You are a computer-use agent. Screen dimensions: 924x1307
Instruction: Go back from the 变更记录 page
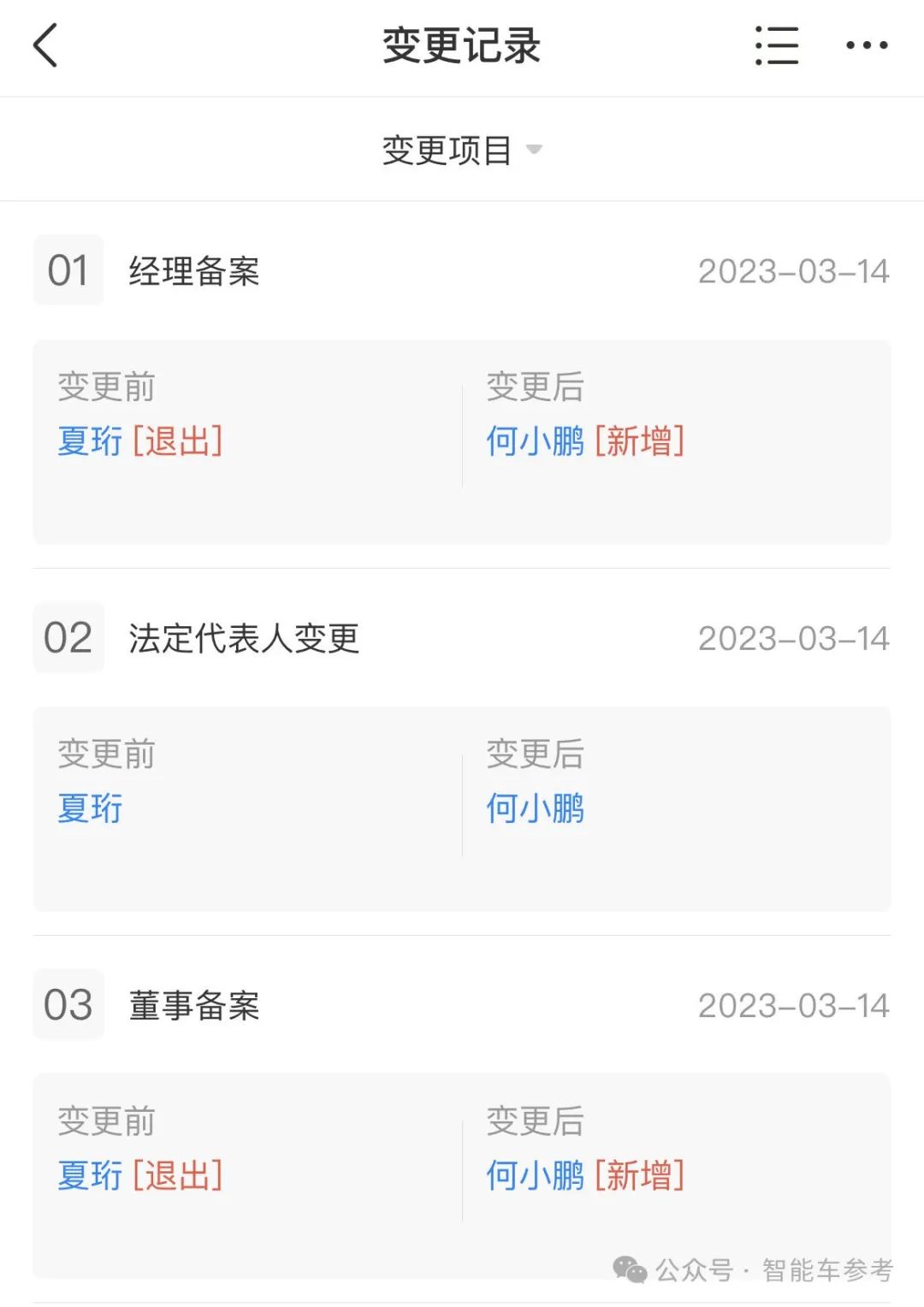pyautogui.click(x=46, y=45)
